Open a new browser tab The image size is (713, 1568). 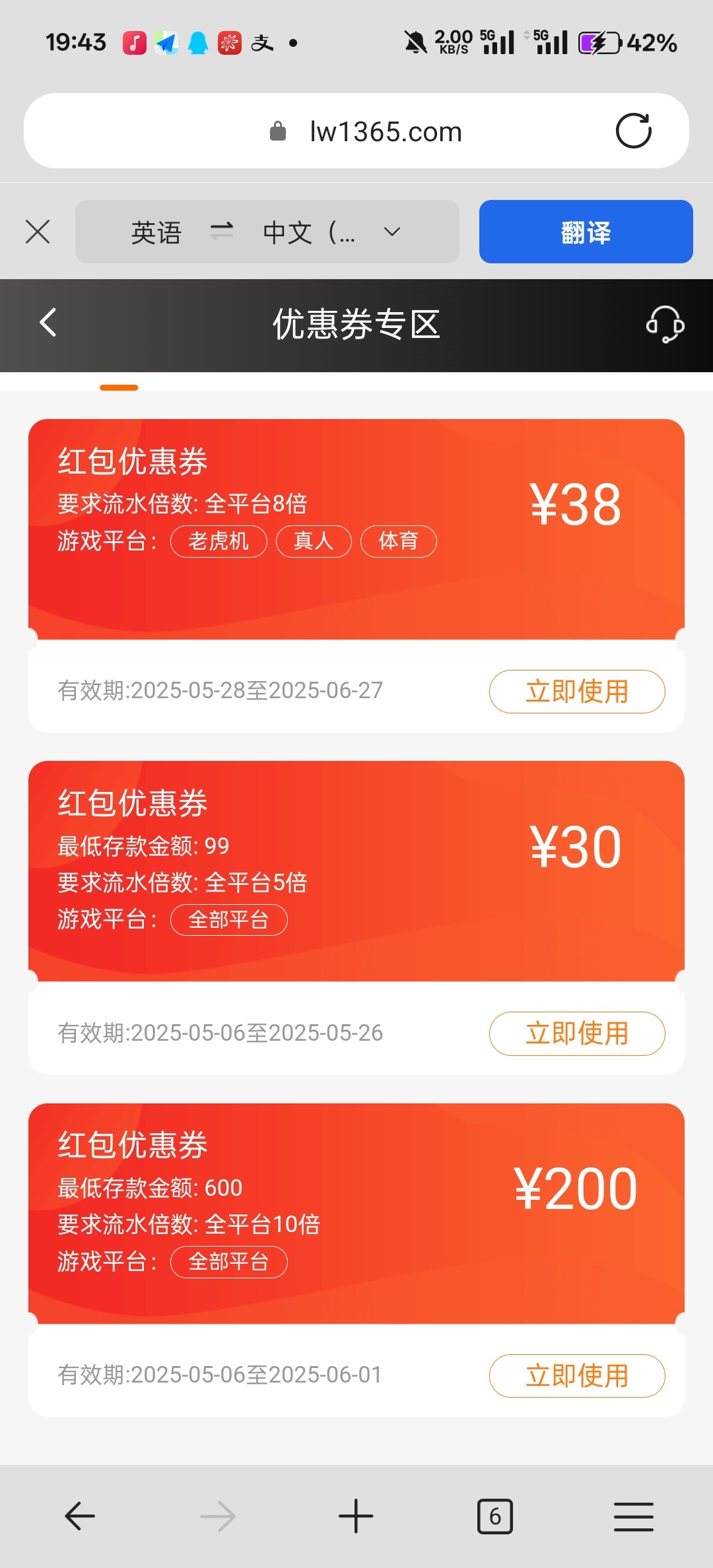point(356,1517)
